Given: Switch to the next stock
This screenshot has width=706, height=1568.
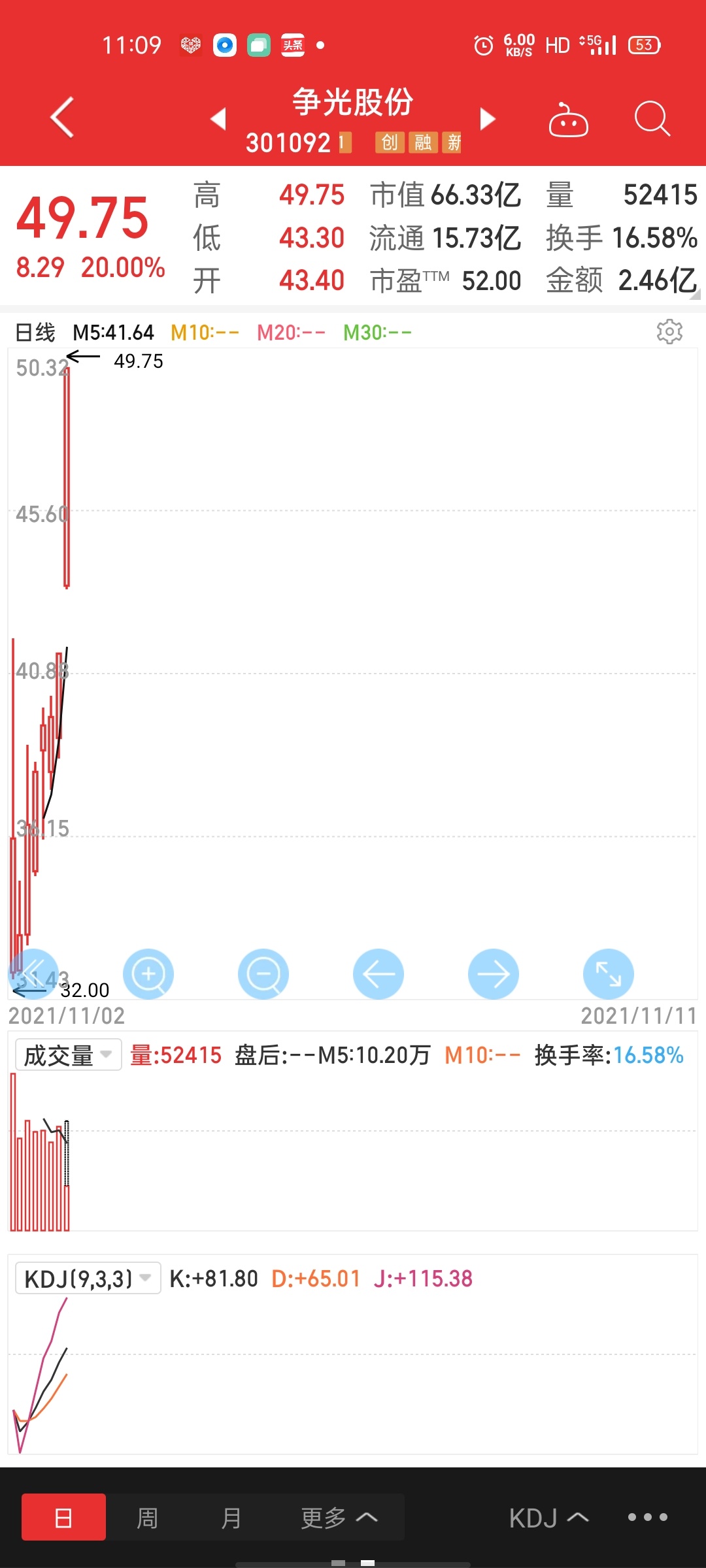Looking at the screenshot, I should click(x=488, y=119).
